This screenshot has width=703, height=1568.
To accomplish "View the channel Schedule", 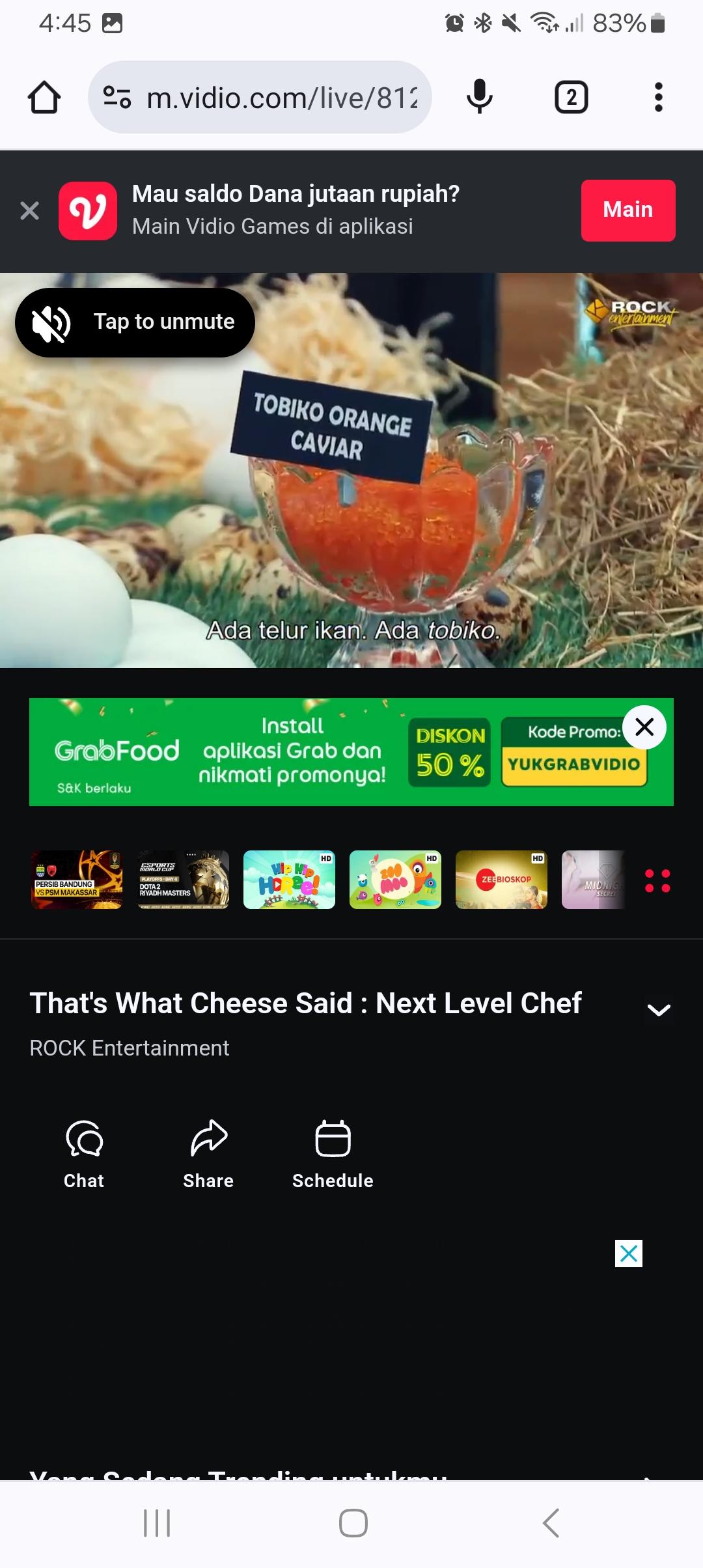I will pos(333,1155).
